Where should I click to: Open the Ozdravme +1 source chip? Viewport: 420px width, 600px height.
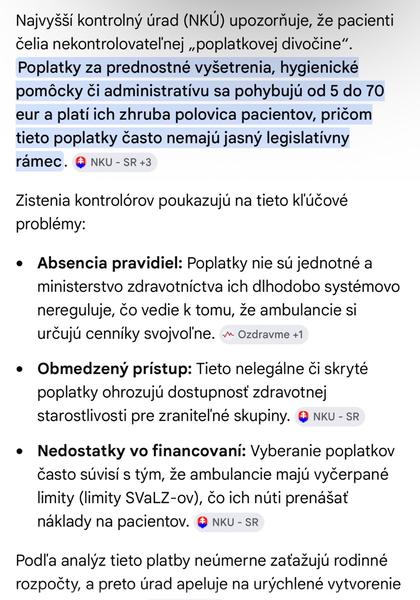coord(264,334)
